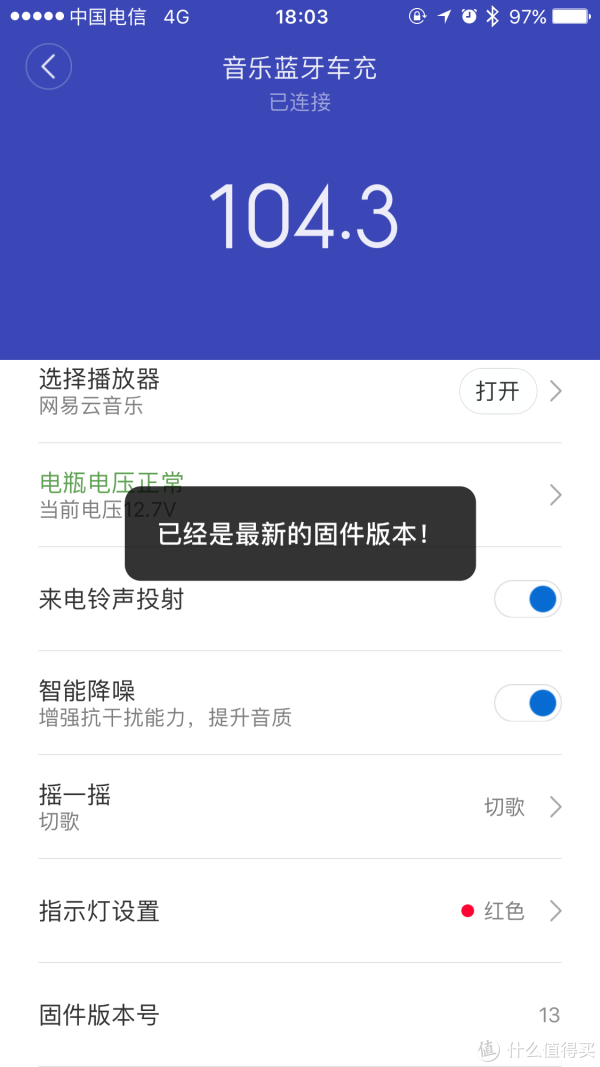Go back using the top-left arrow
This screenshot has width=600, height=1067.
pos(48,67)
